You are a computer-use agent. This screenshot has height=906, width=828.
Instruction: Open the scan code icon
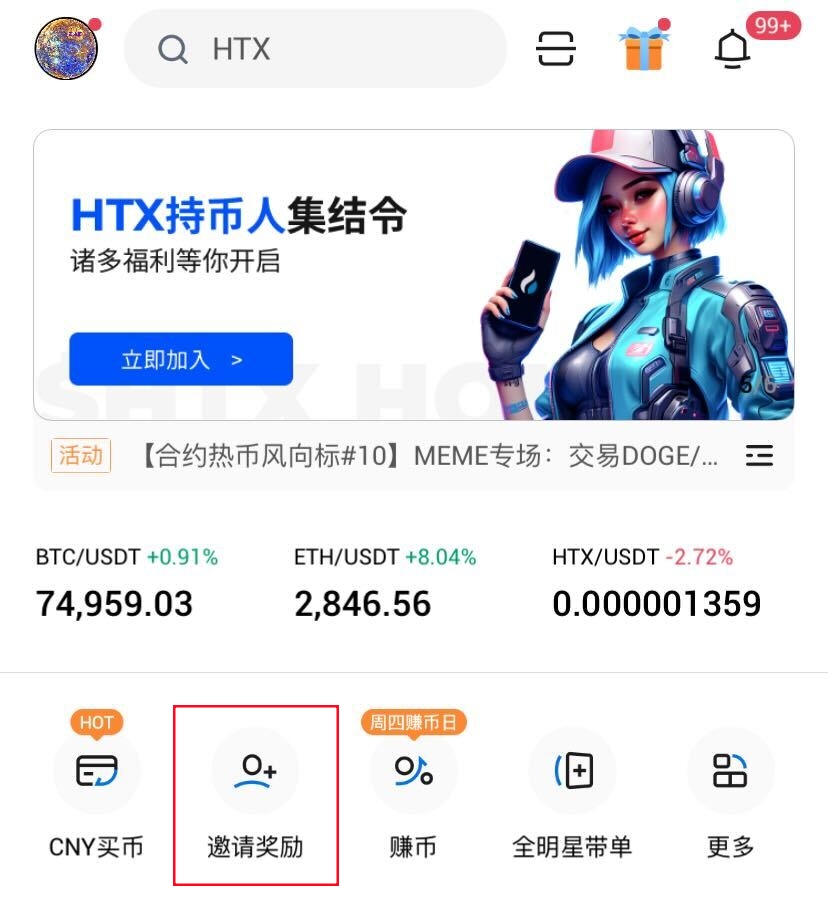(556, 48)
